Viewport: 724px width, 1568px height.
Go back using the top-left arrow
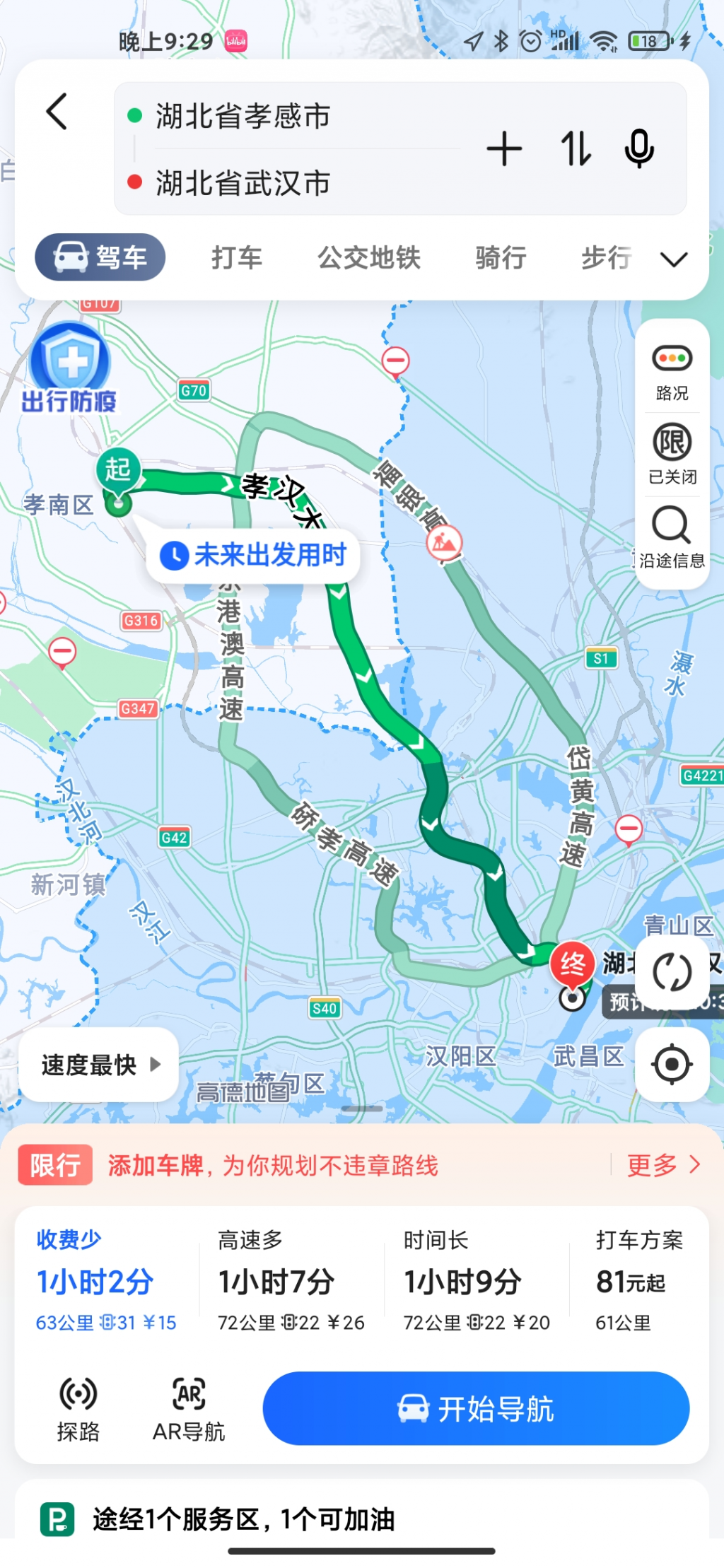click(57, 112)
